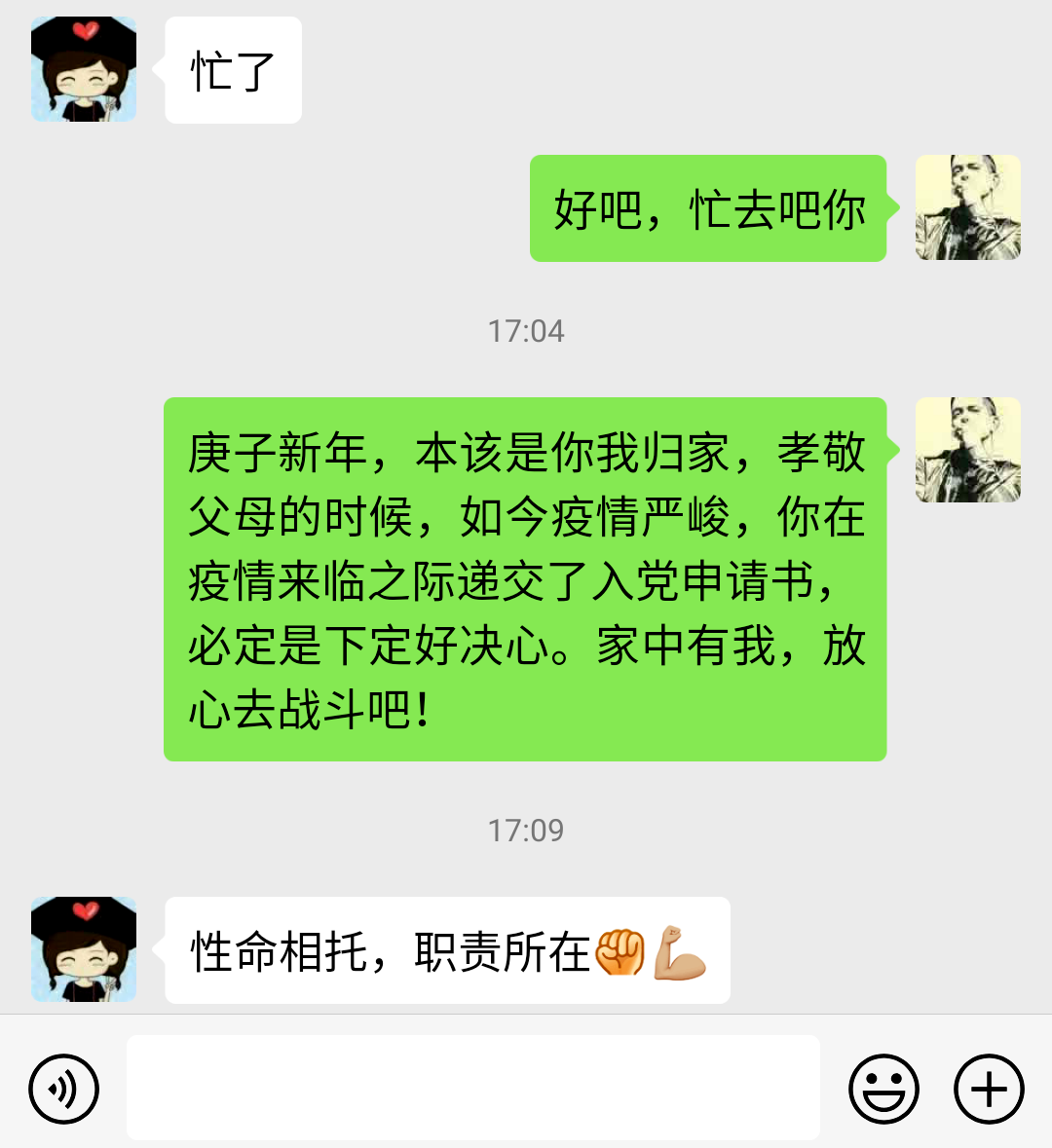Switch to voice message input
Viewport: 1052px width, 1148px height.
(64, 1088)
